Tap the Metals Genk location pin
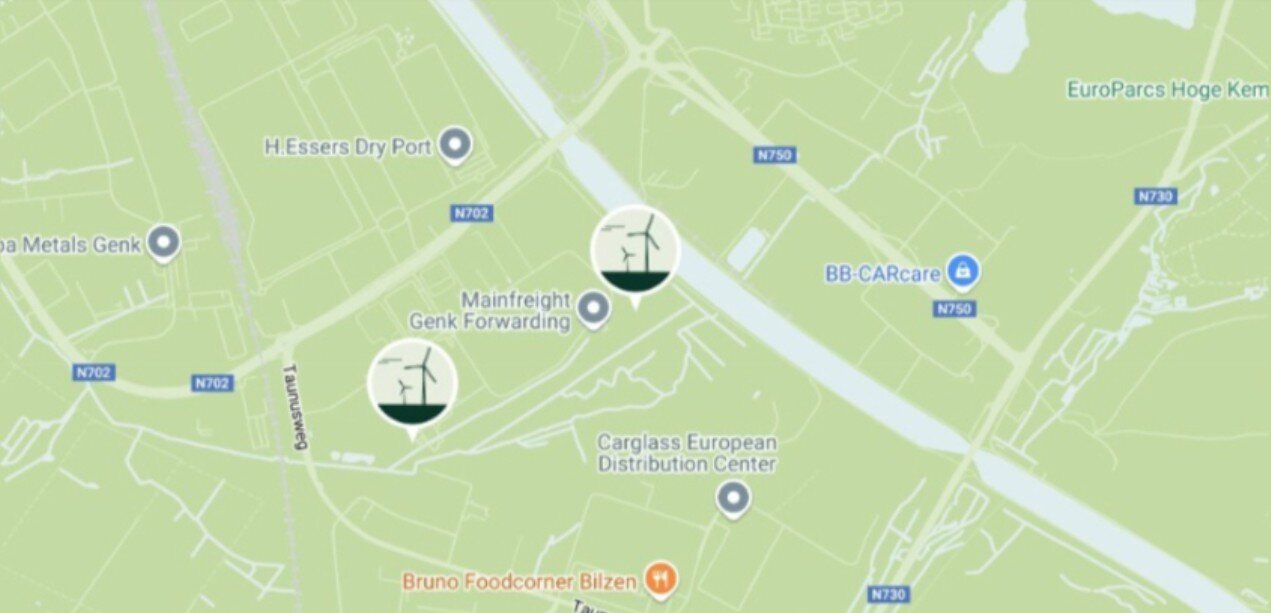Viewport: 1271px width, 613px height. (163, 243)
